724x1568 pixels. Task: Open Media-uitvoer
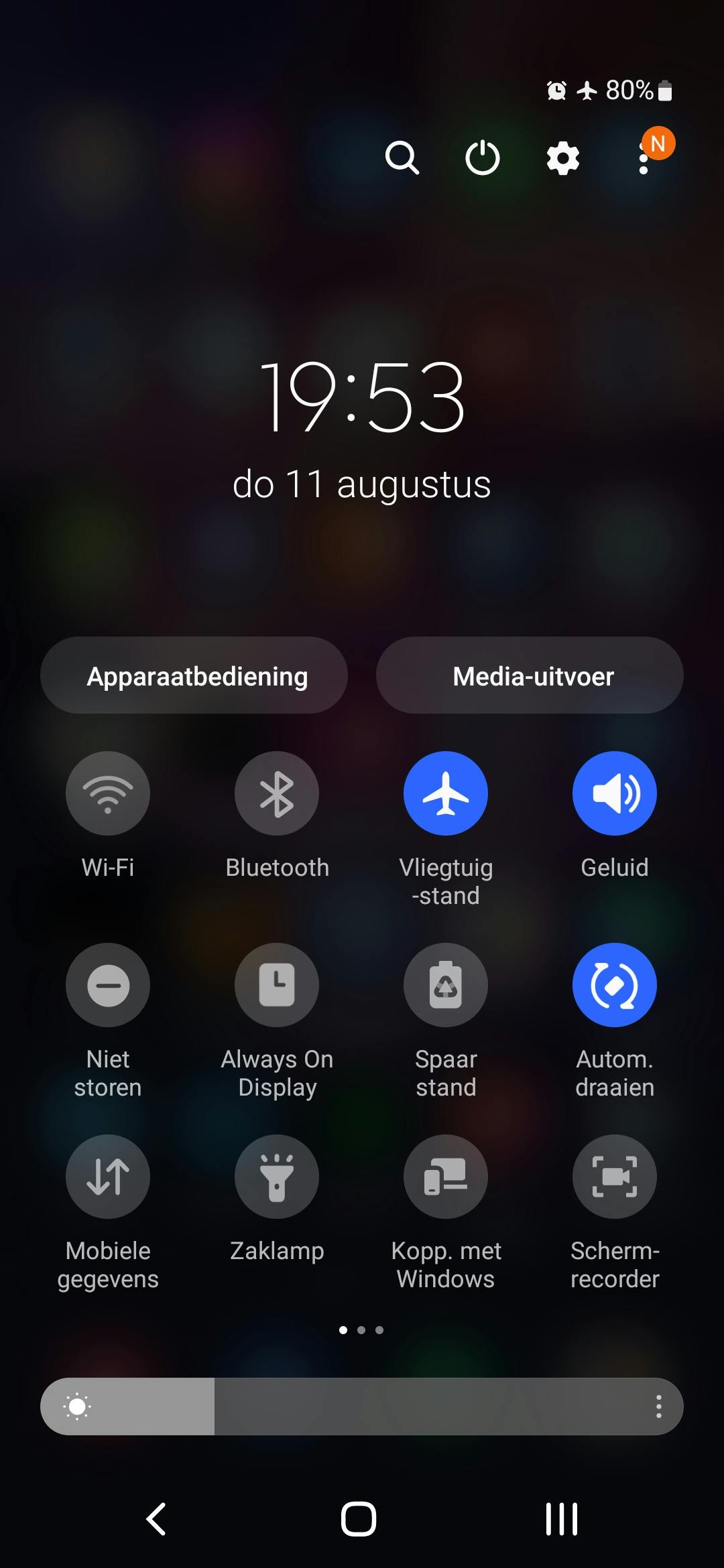(530, 675)
